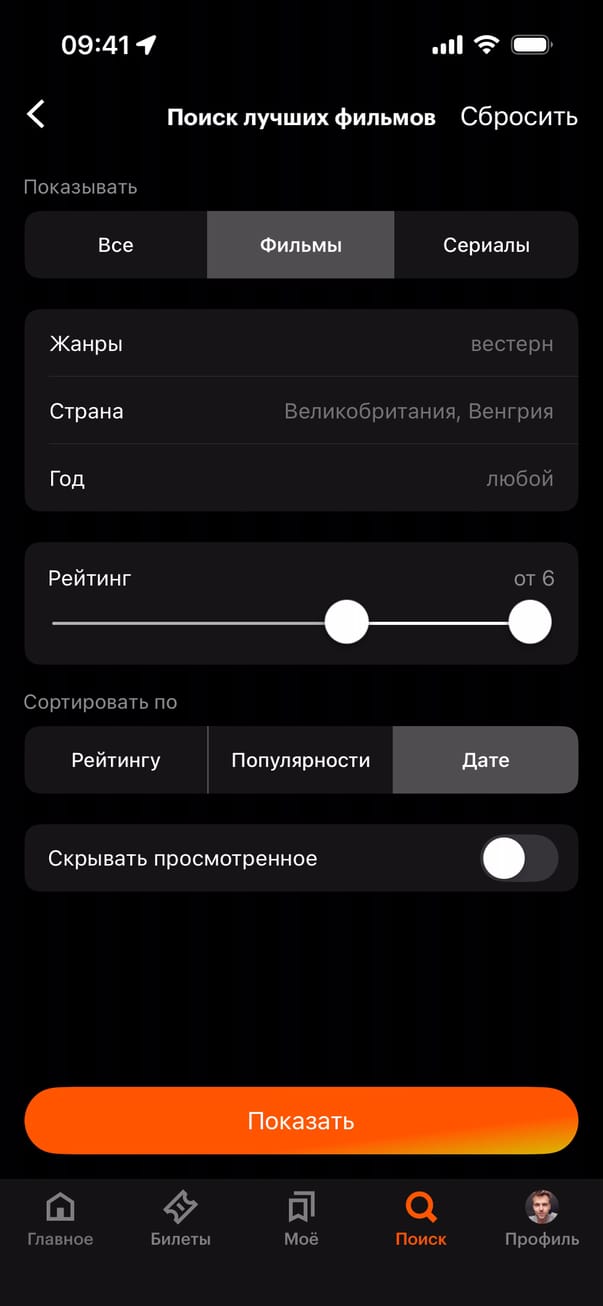
Task: Sort by Дате
Action: click(486, 760)
